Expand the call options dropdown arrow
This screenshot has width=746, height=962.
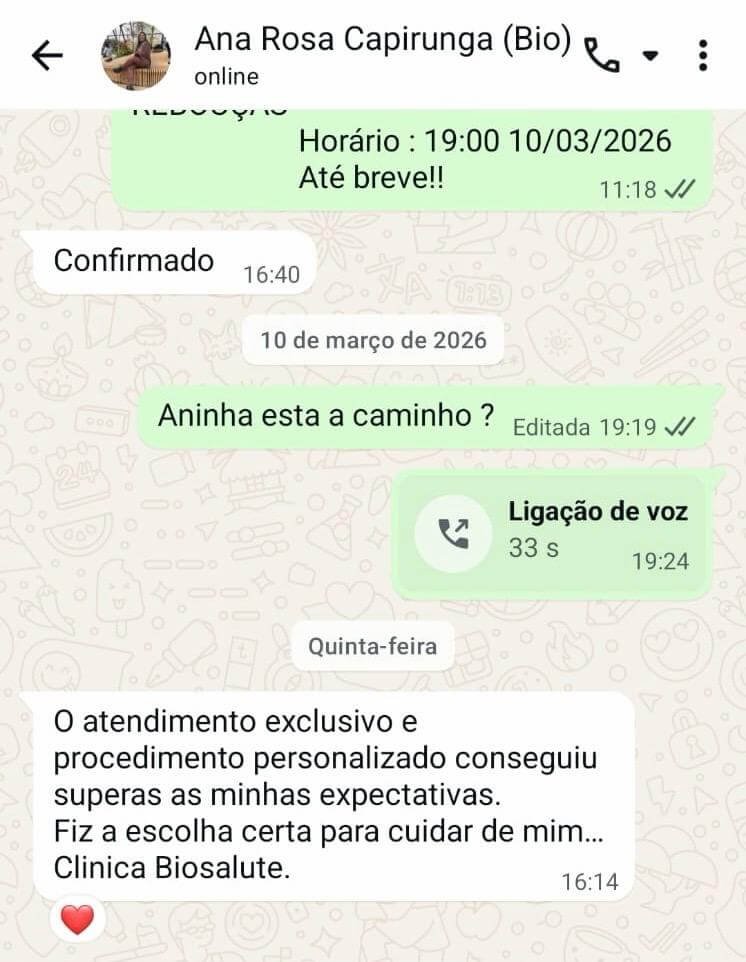(650, 56)
